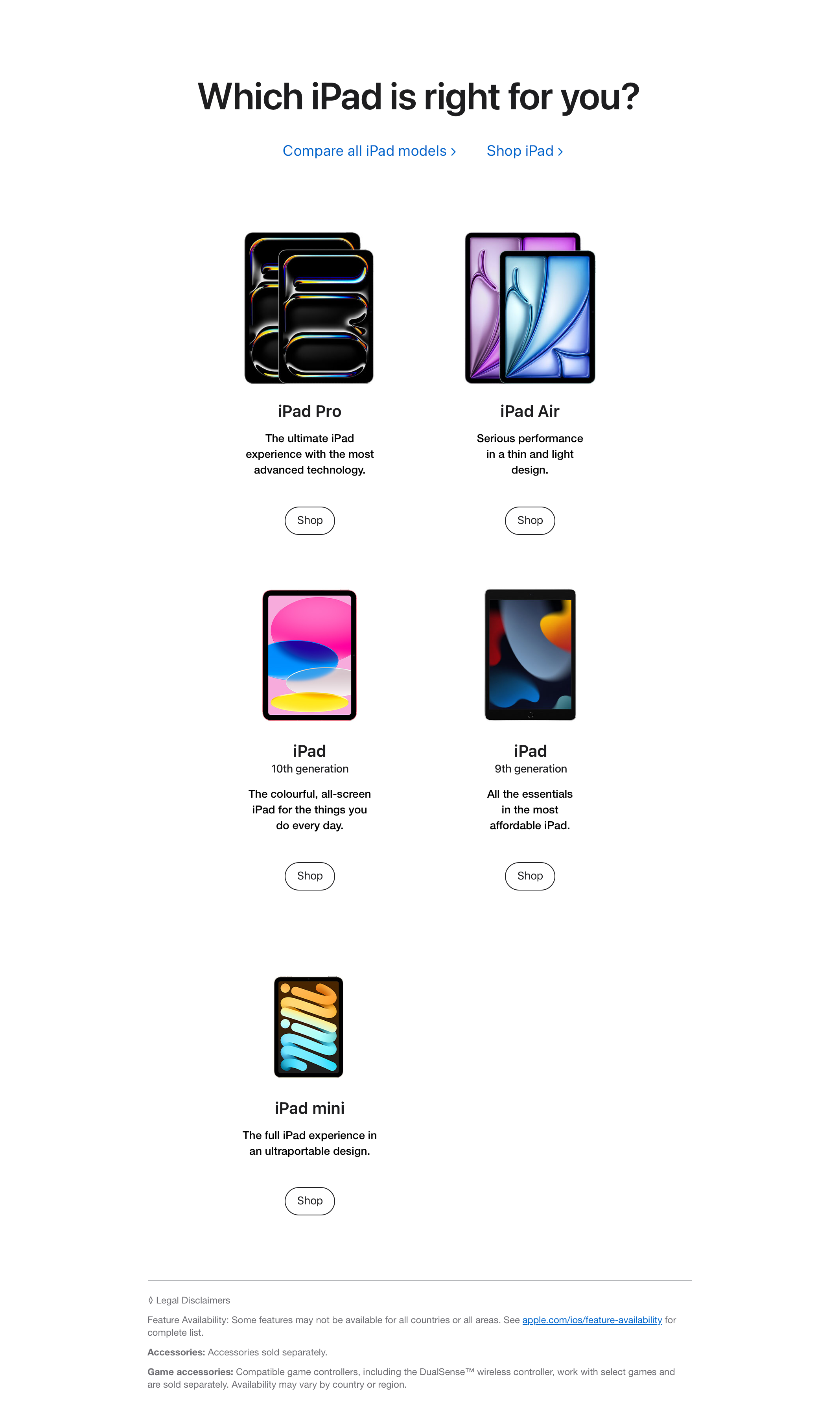Open apple.com/ios/feature-availability link
840x1427 pixels.
click(x=591, y=1320)
